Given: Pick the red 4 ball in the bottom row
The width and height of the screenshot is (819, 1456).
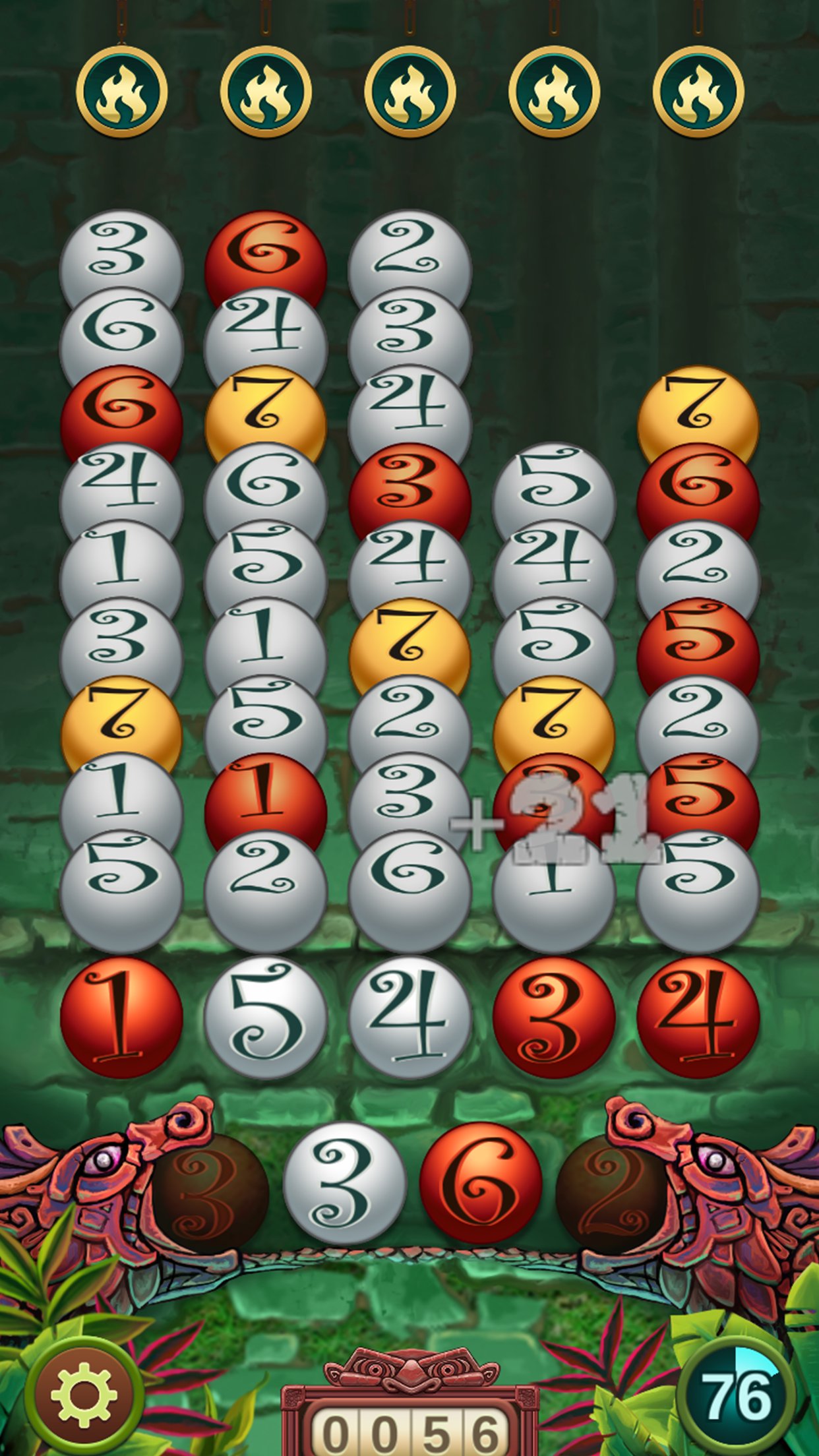Looking at the screenshot, I should 698,1017.
